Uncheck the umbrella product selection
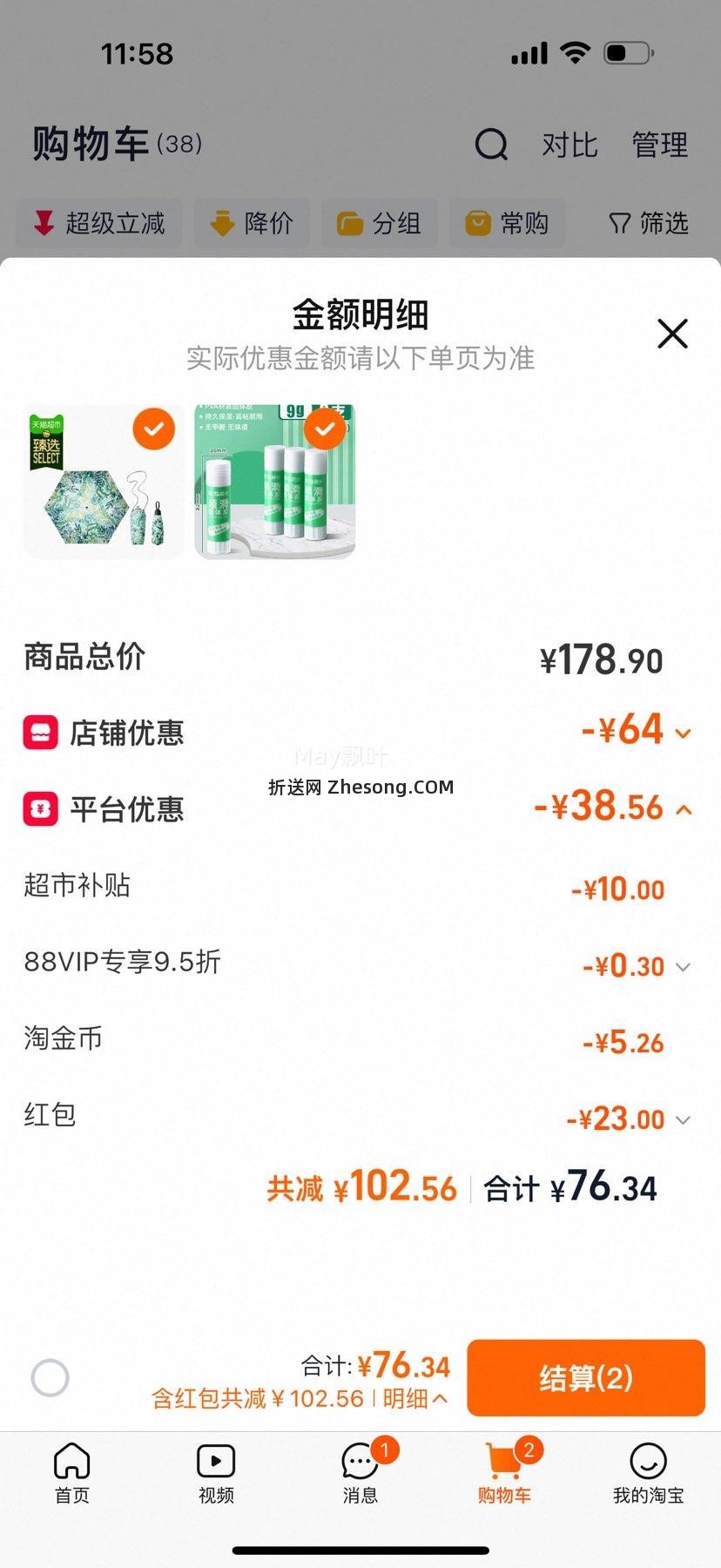 click(153, 429)
